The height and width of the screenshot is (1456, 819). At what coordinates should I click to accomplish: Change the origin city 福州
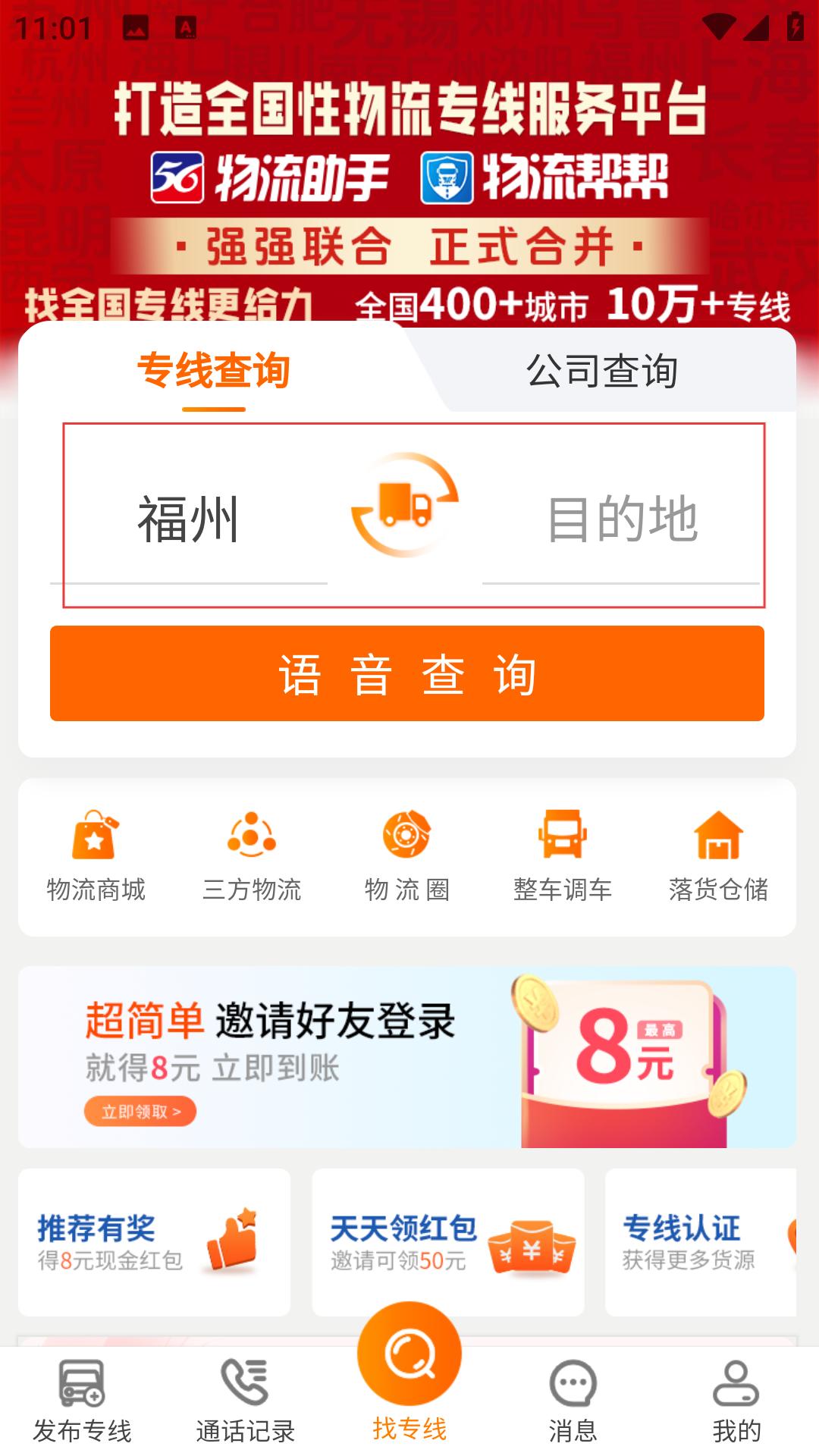[x=189, y=520]
